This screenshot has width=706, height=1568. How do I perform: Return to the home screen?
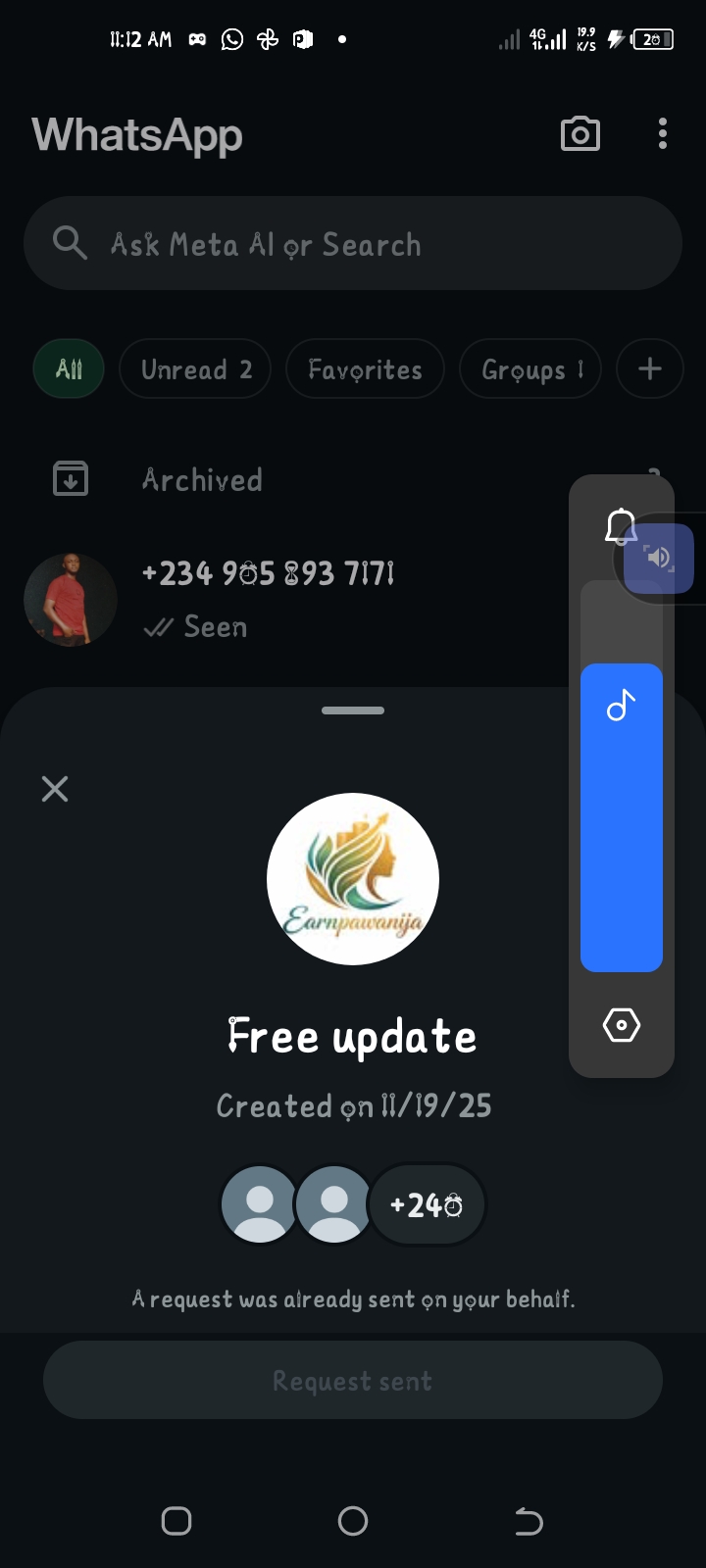click(353, 1521)
